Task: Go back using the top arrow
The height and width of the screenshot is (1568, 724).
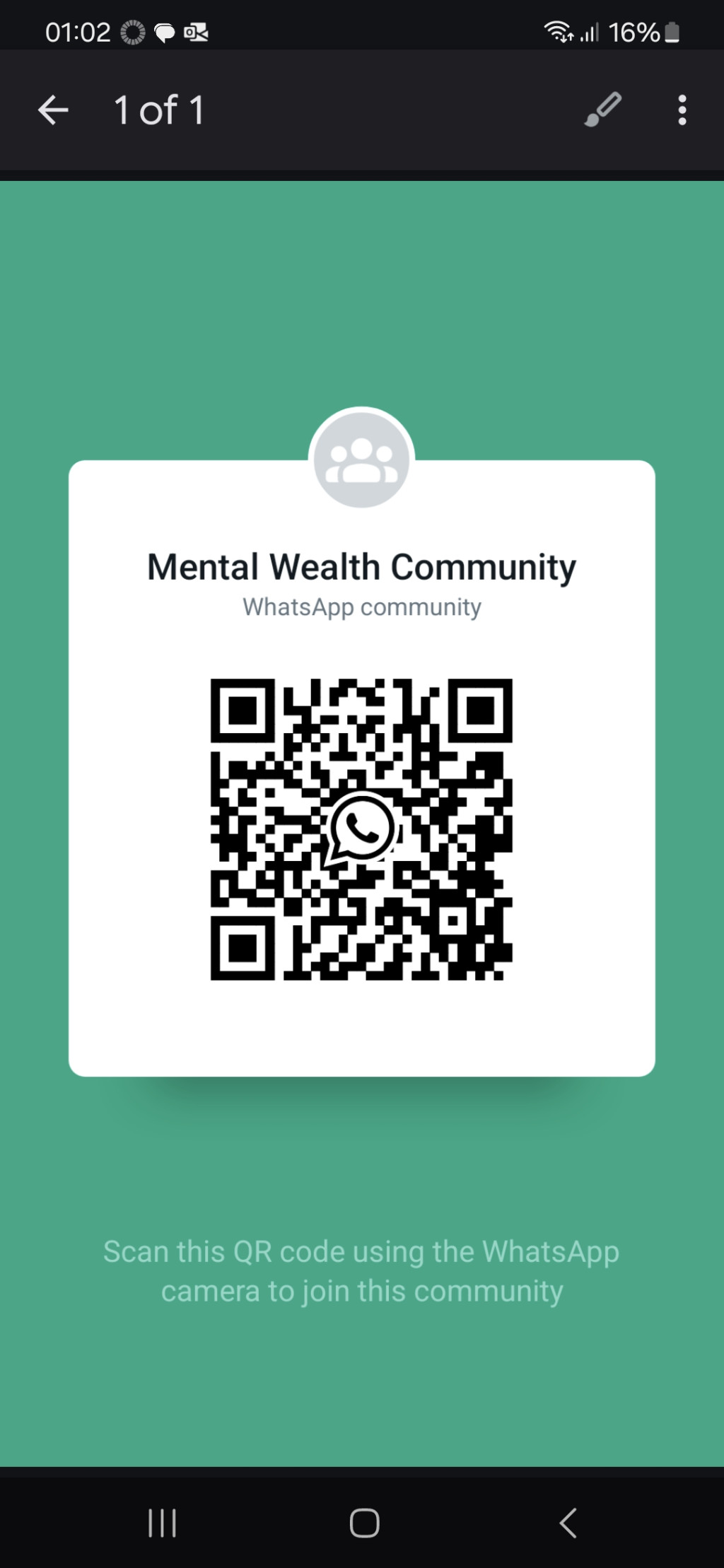Action: point(53,110)
